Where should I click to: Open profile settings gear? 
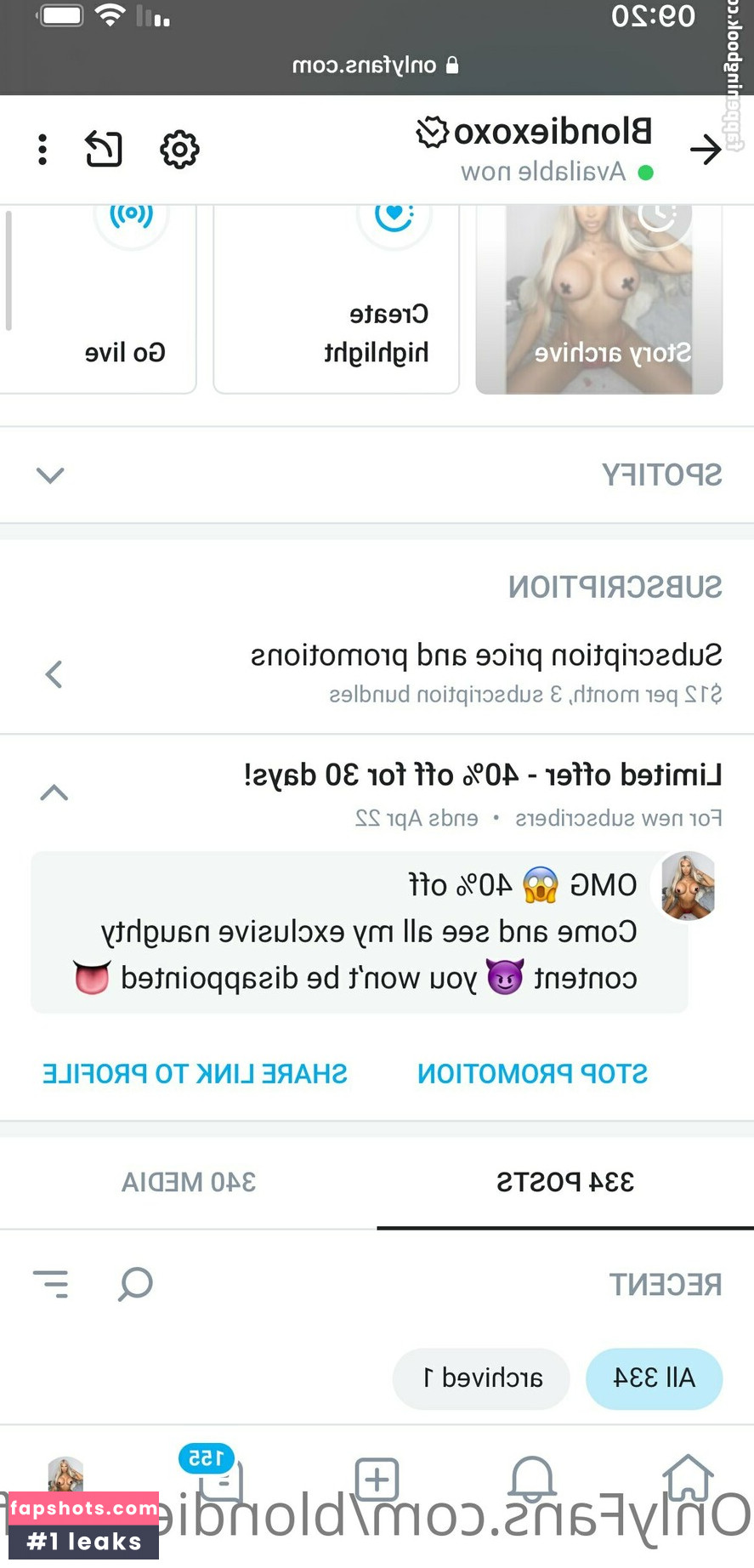click(x=179, y=150)
